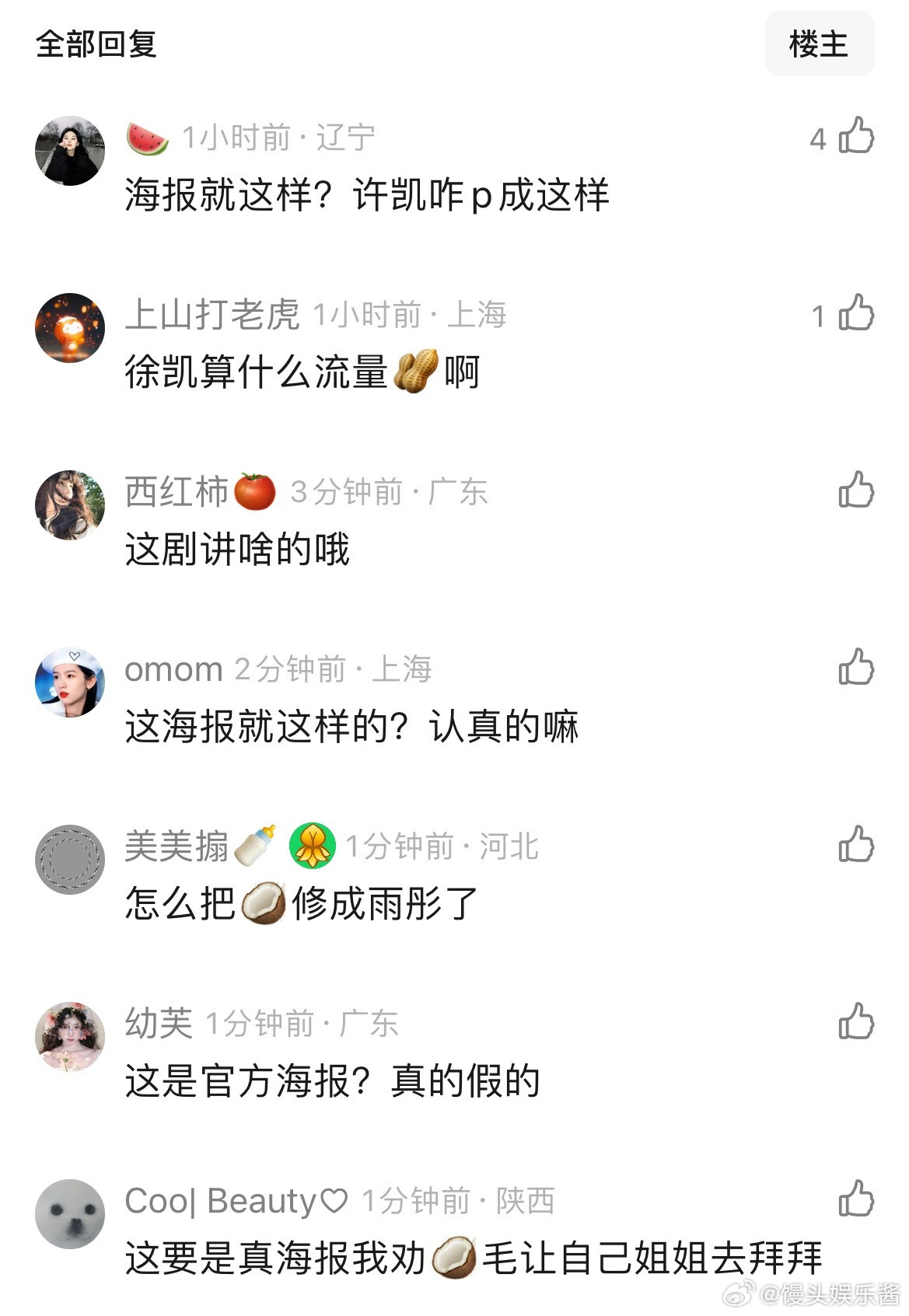909x1316 pixels.
Task: Enable author-only replies view
Action: coord(818,45)
